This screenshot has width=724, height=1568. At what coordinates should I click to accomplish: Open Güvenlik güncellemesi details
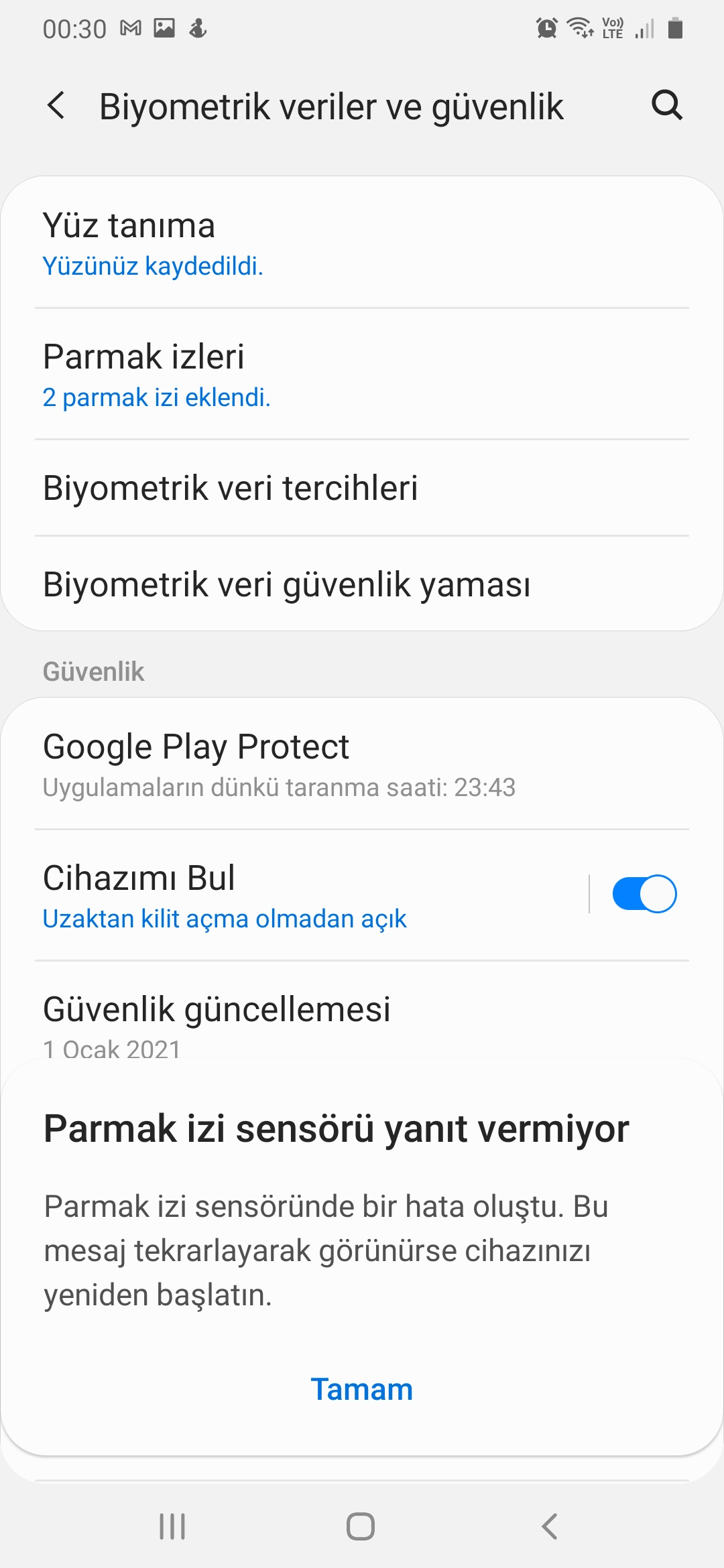tap(362, 1017)
